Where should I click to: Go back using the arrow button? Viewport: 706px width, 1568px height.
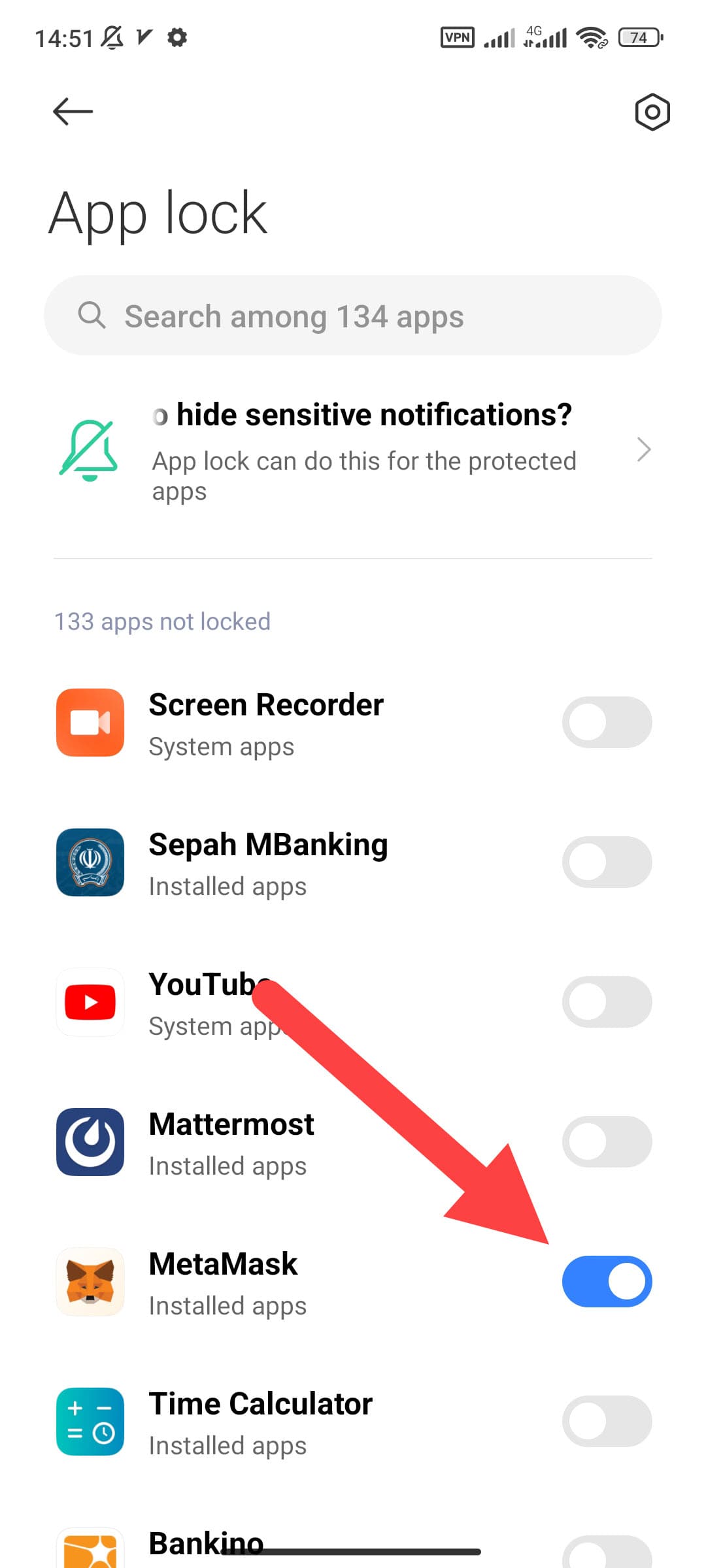[72, 111]
